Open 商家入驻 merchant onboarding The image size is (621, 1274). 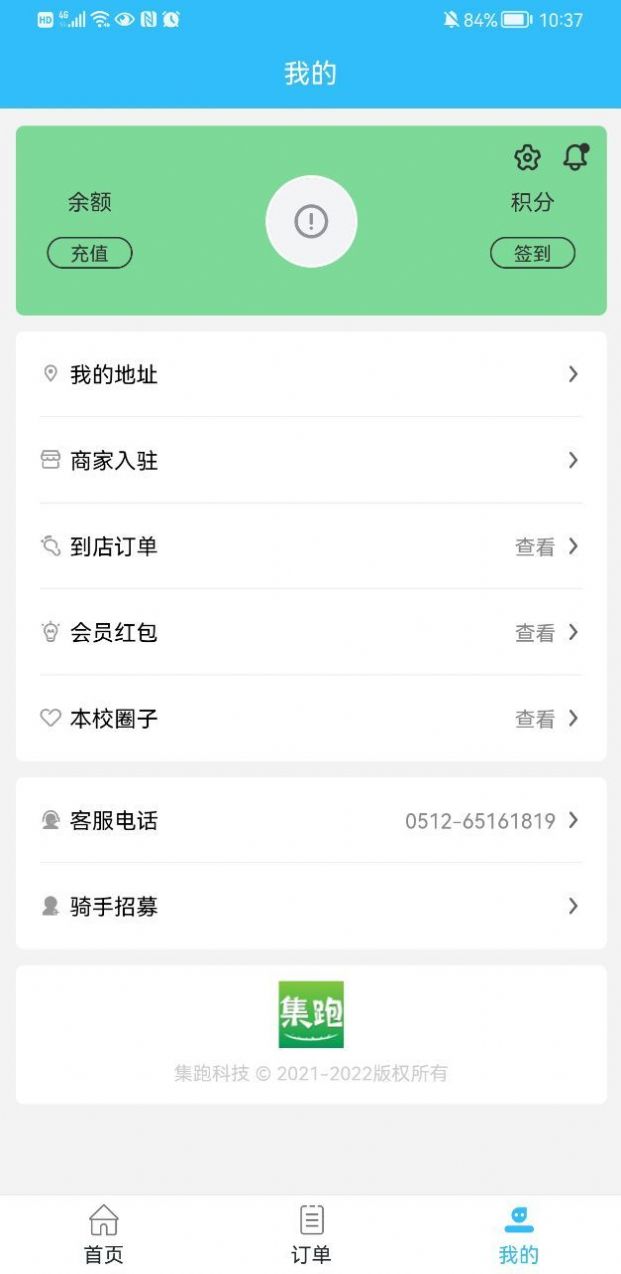[x=310, y=461]
